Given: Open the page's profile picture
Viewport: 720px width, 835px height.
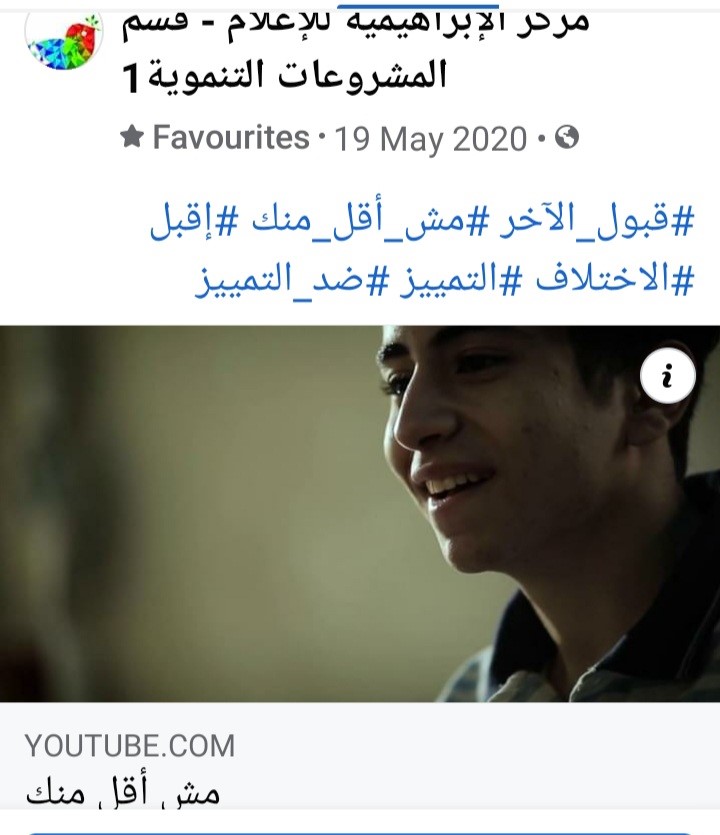Looking at the screenshot, I should [64, 40].
